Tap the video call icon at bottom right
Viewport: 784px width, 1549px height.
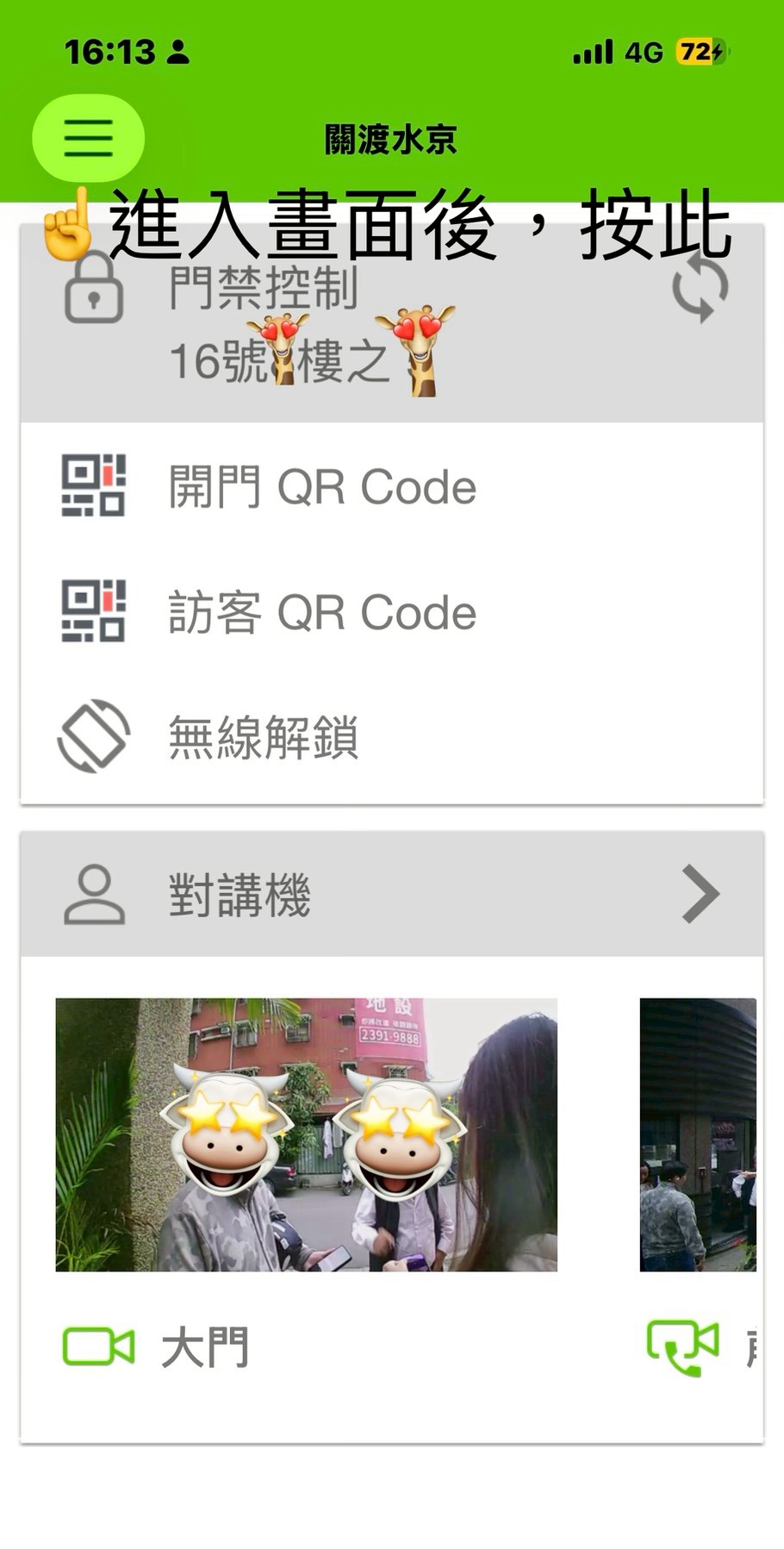(x=681, y=1345)
